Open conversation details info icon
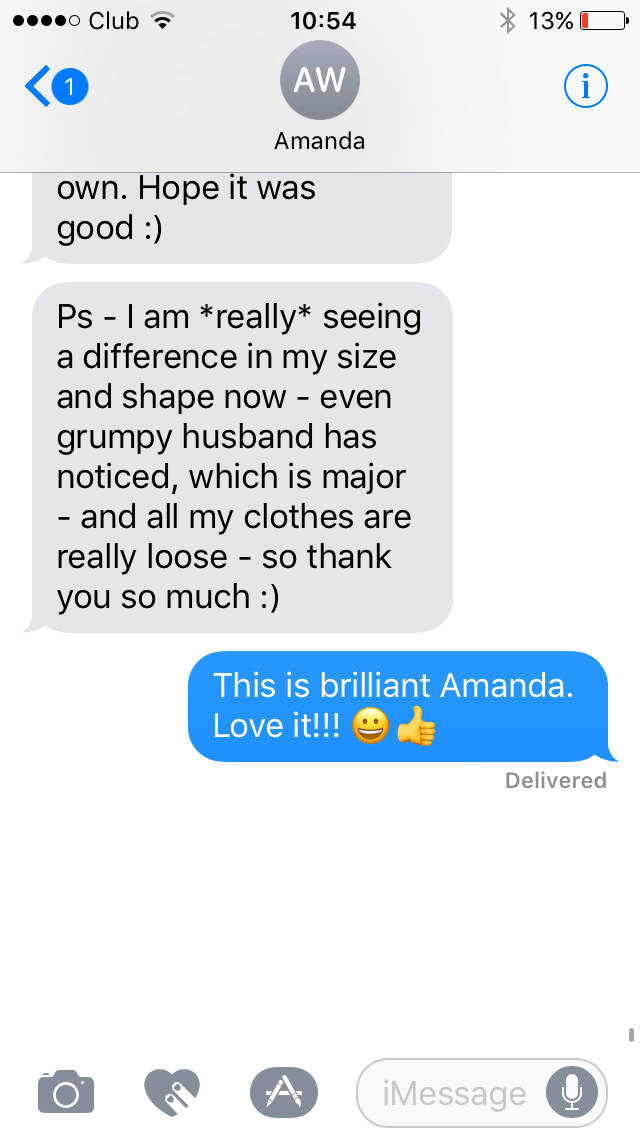 tap(585, 87)
